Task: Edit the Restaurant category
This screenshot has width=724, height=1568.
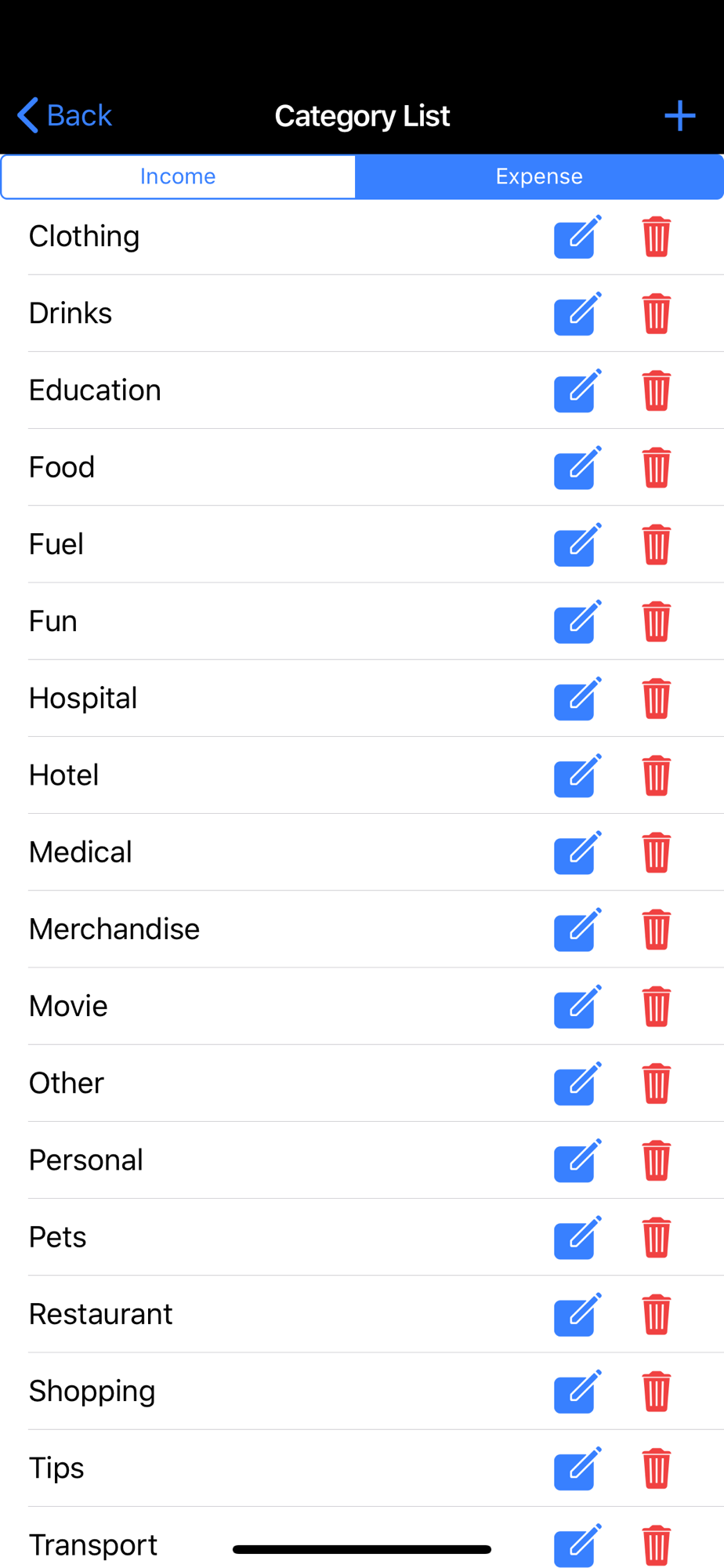Action: click(x=578, y=1314)
